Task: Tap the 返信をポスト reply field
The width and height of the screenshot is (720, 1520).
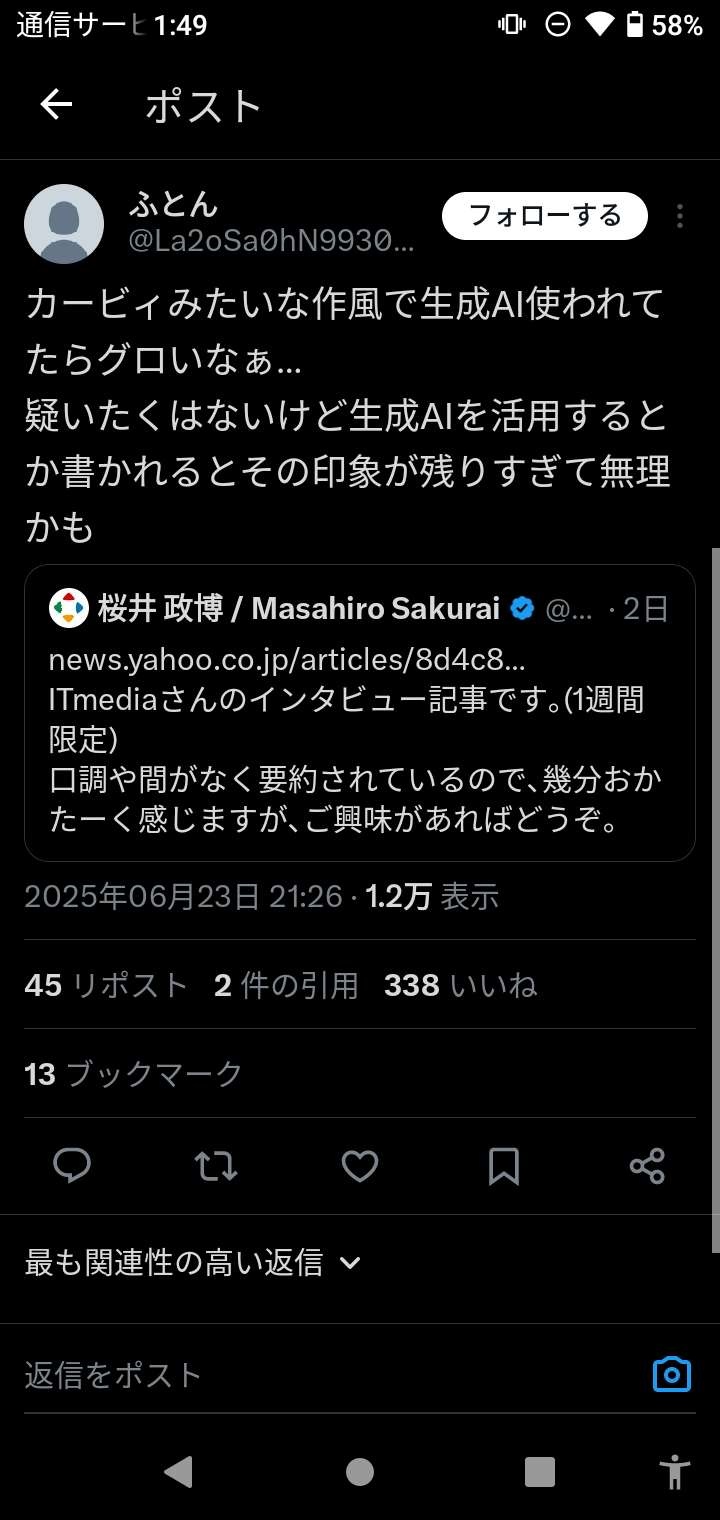Action: [x=330, y=1375]
